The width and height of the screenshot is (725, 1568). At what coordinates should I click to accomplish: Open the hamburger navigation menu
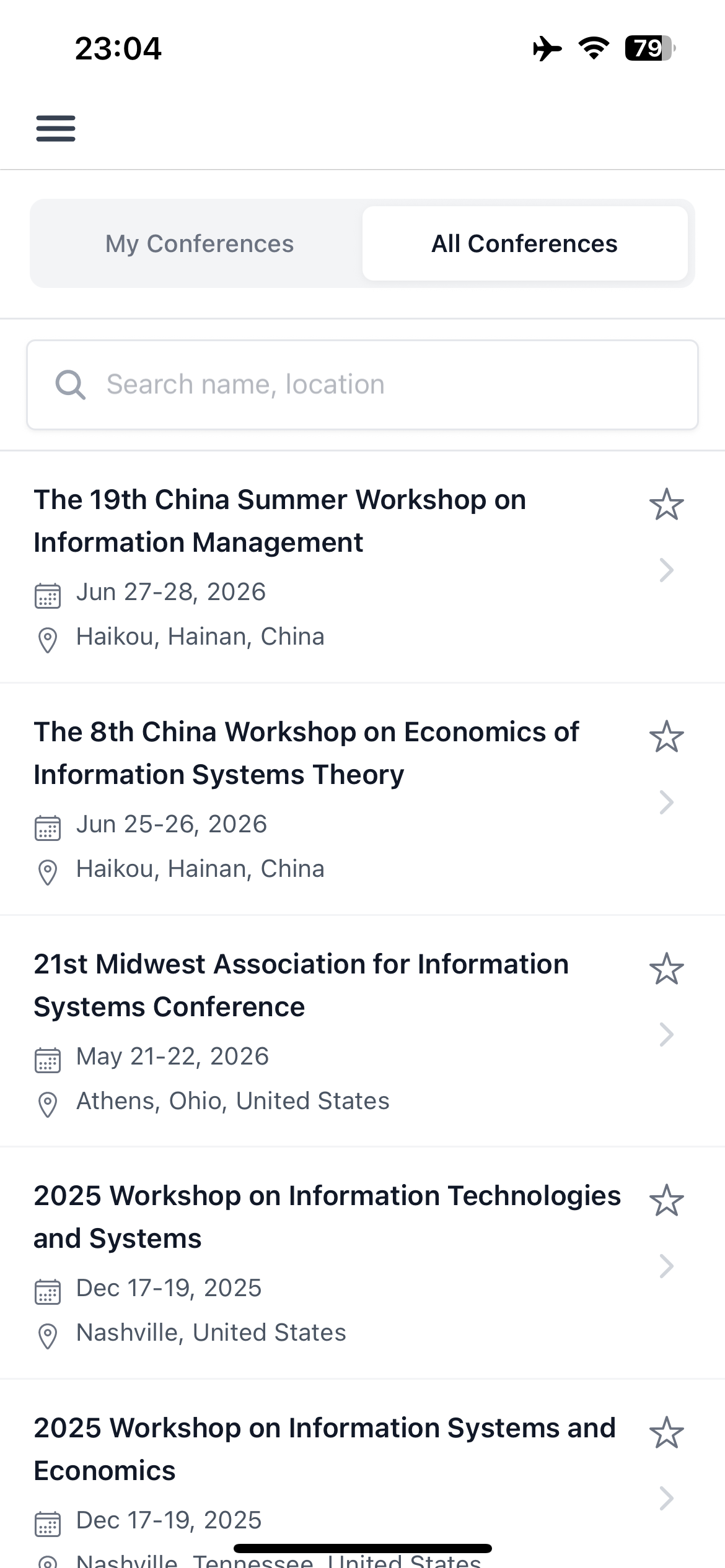(x=56, y=128)
